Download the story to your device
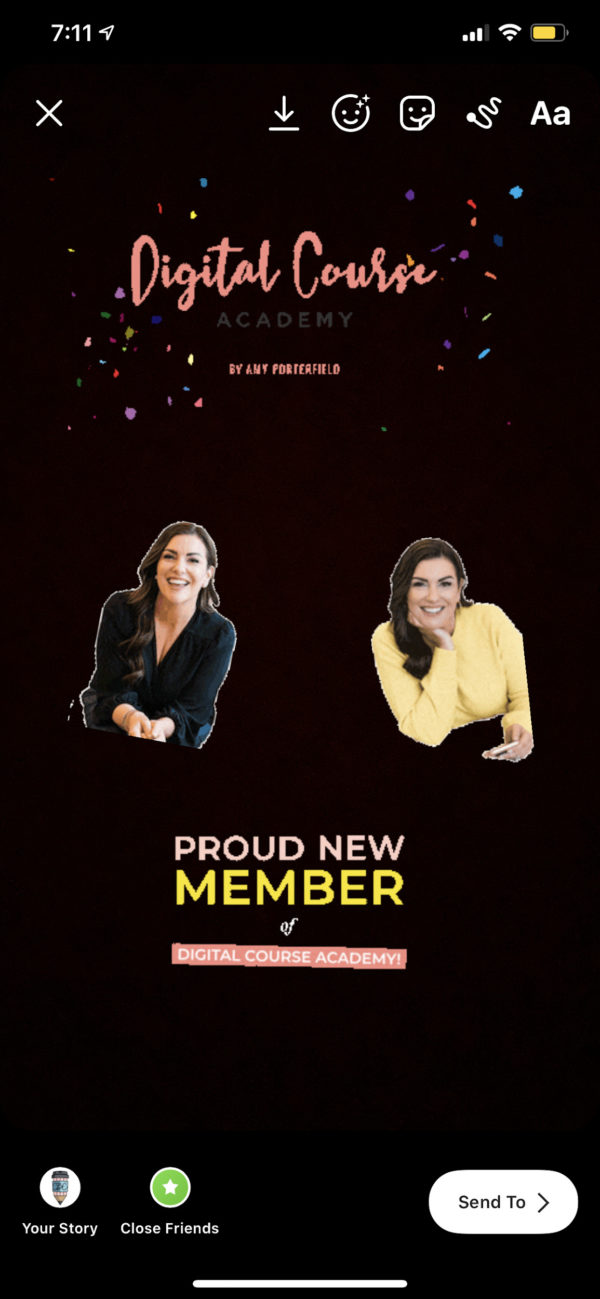 point(284,113)
